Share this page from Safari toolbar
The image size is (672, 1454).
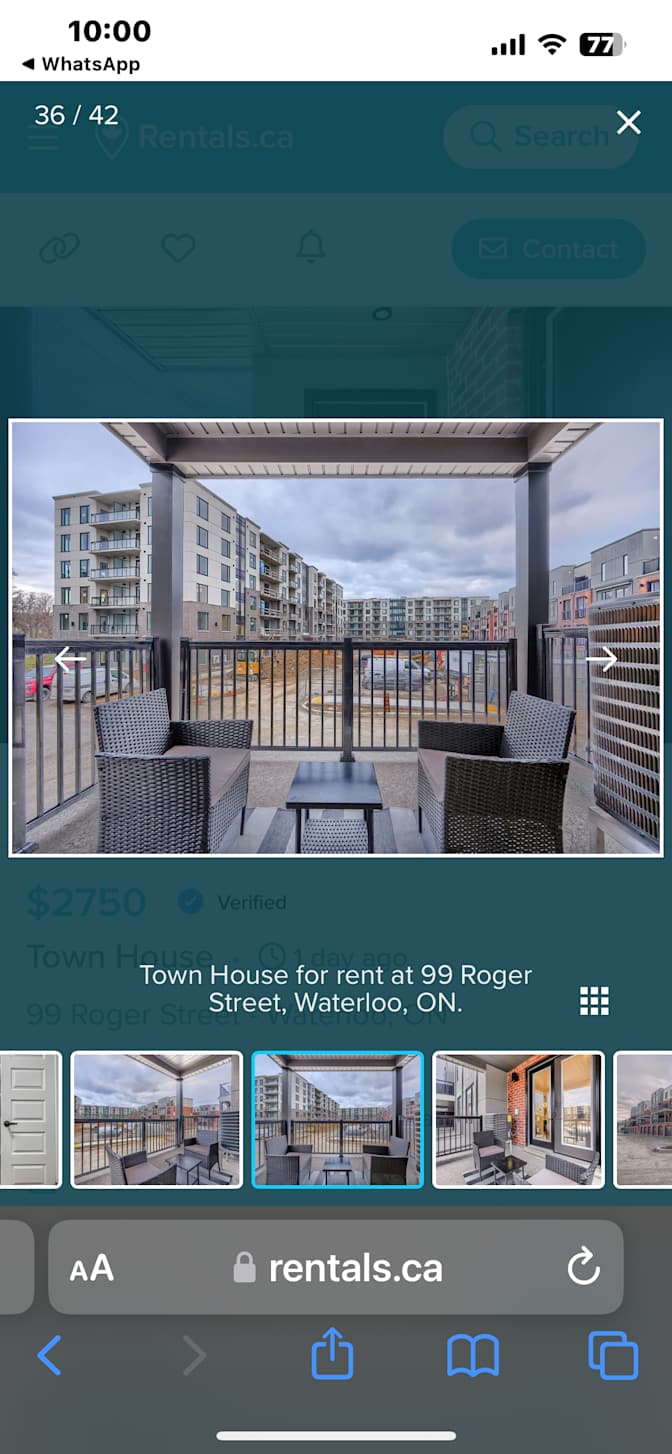332,1354
